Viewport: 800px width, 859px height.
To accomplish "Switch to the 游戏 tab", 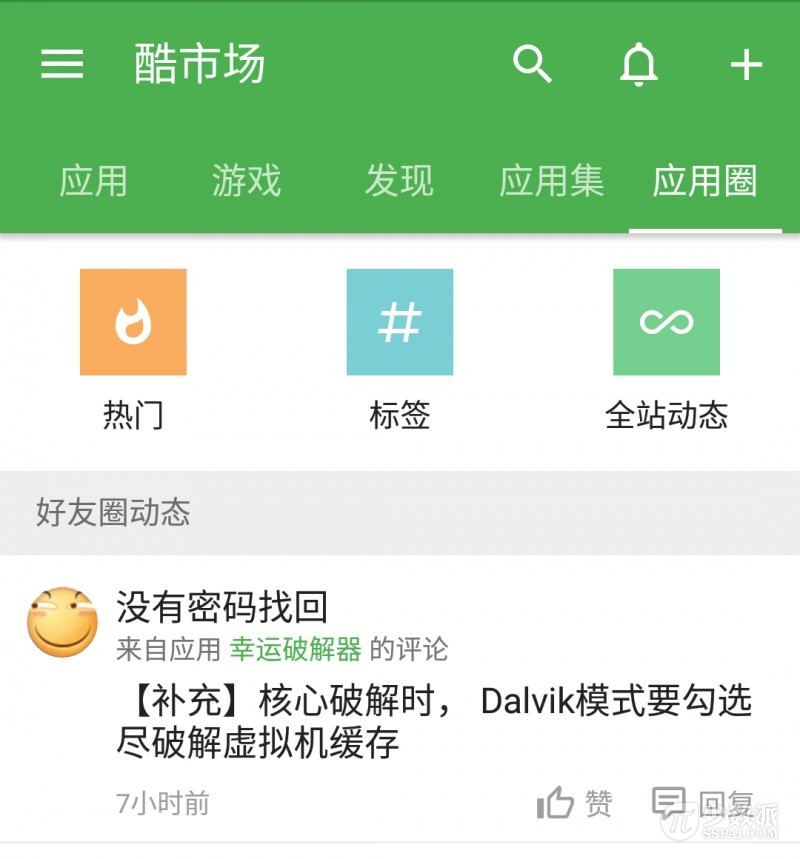I will tap(246, 183).
